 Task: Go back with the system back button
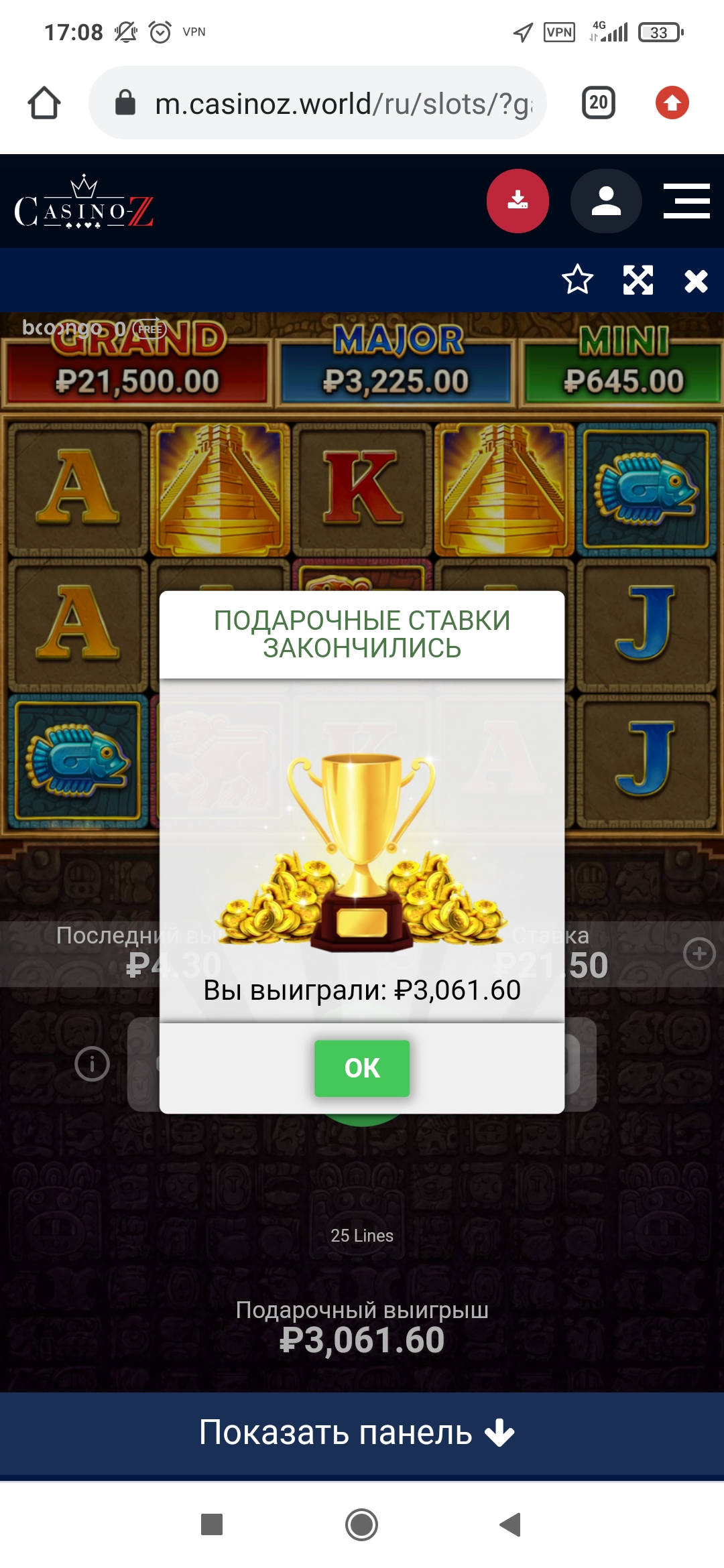tap(510, 1524)
